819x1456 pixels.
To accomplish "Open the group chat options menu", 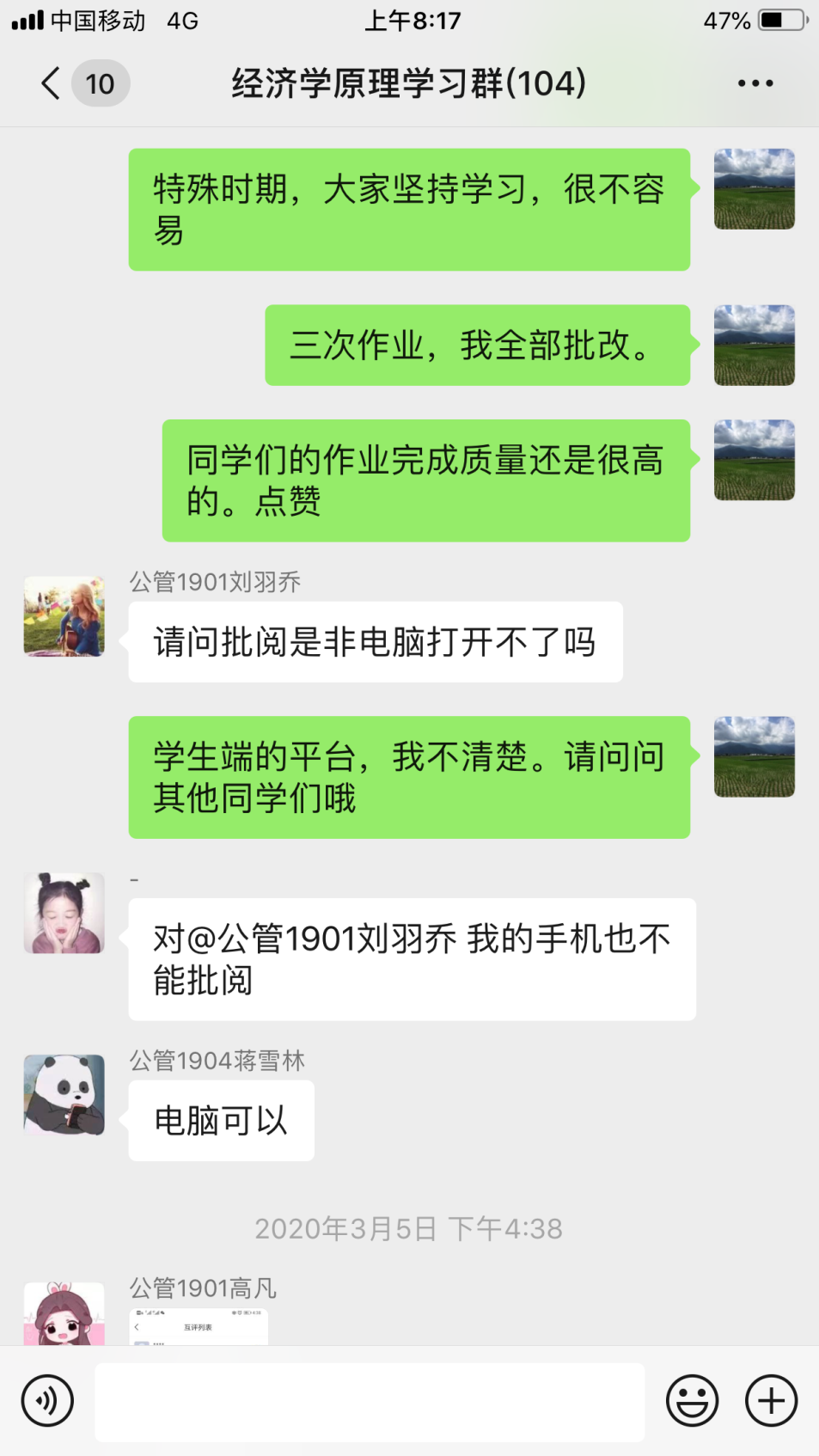I will [x=755, y=83].
